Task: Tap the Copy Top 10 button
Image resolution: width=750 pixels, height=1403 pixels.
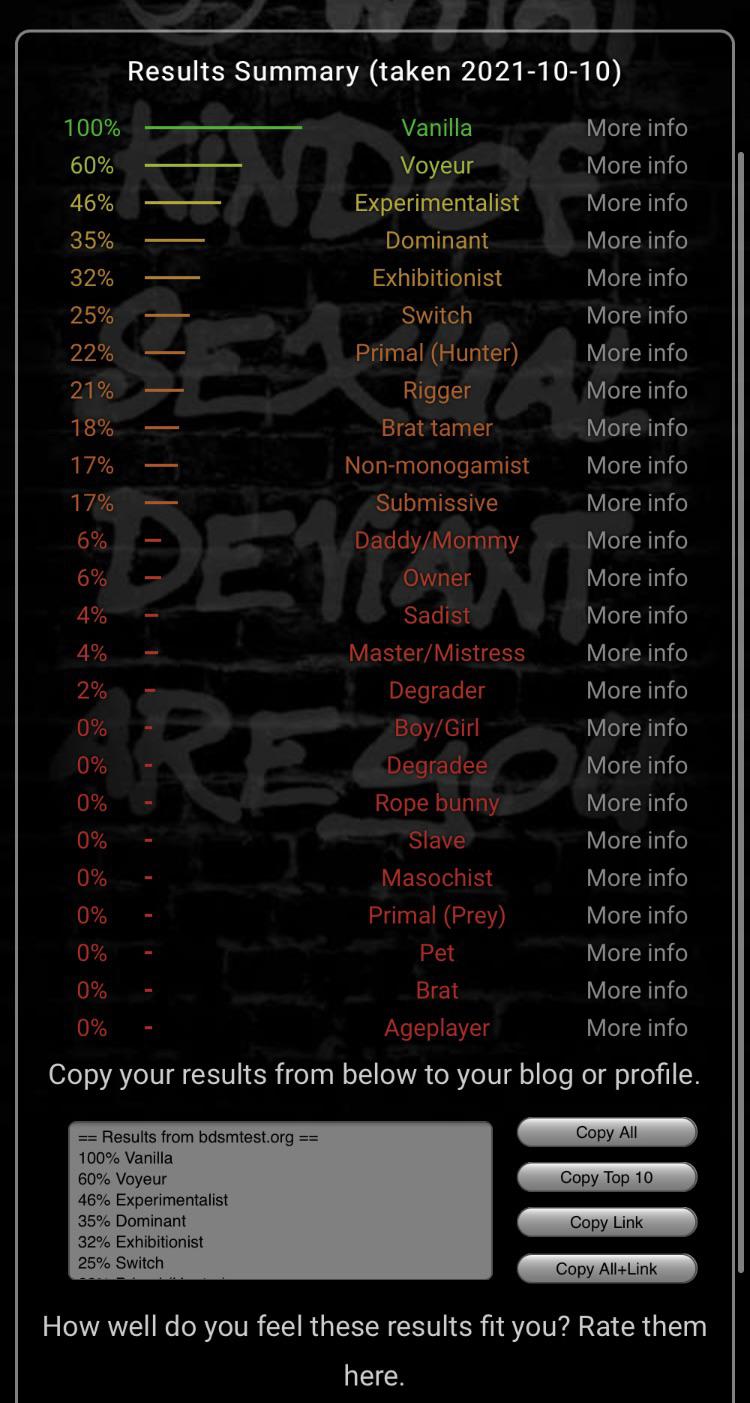Action: [606, 1177]
